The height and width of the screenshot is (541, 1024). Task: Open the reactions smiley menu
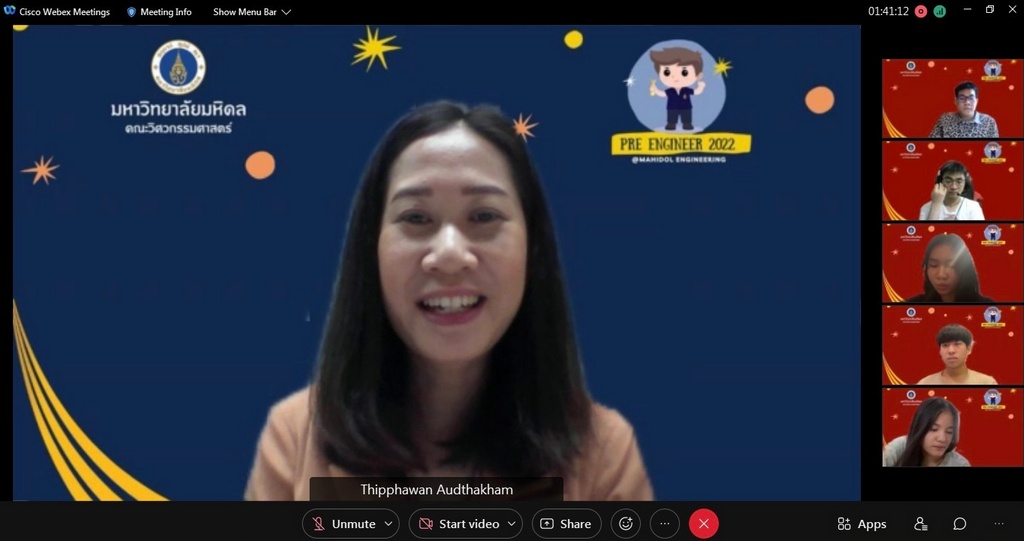626,524
